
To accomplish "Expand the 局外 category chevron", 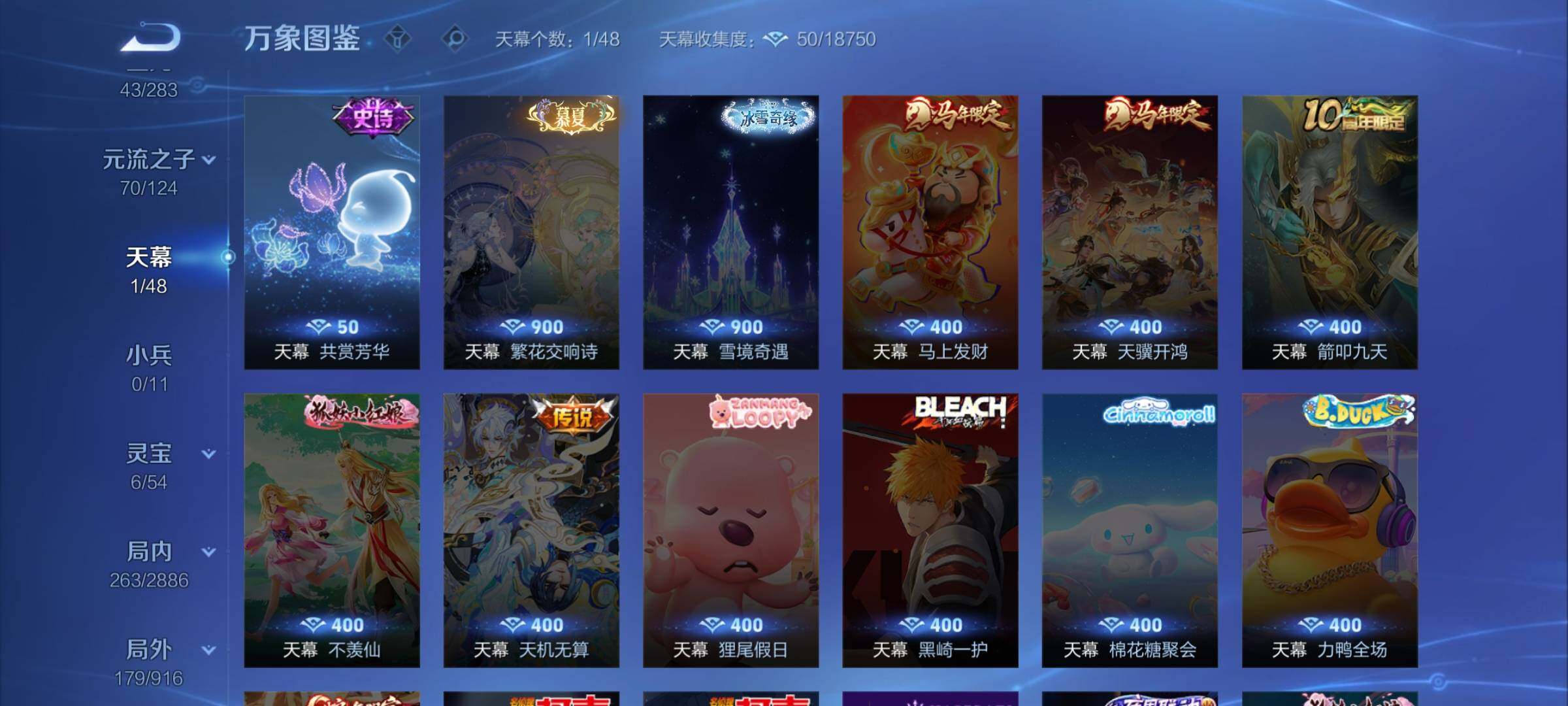I will pos(208,650).
